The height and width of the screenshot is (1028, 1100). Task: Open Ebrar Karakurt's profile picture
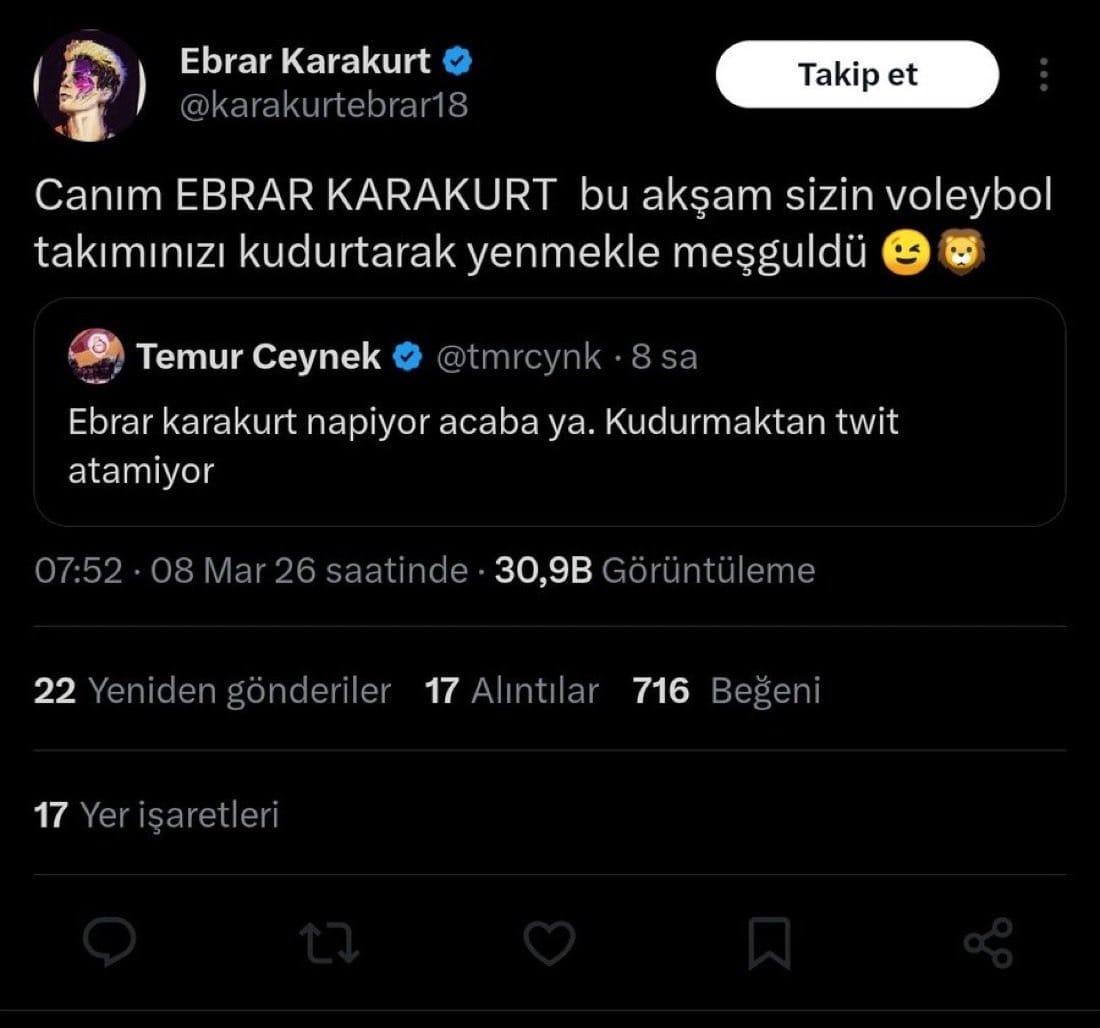click(90, 85)
